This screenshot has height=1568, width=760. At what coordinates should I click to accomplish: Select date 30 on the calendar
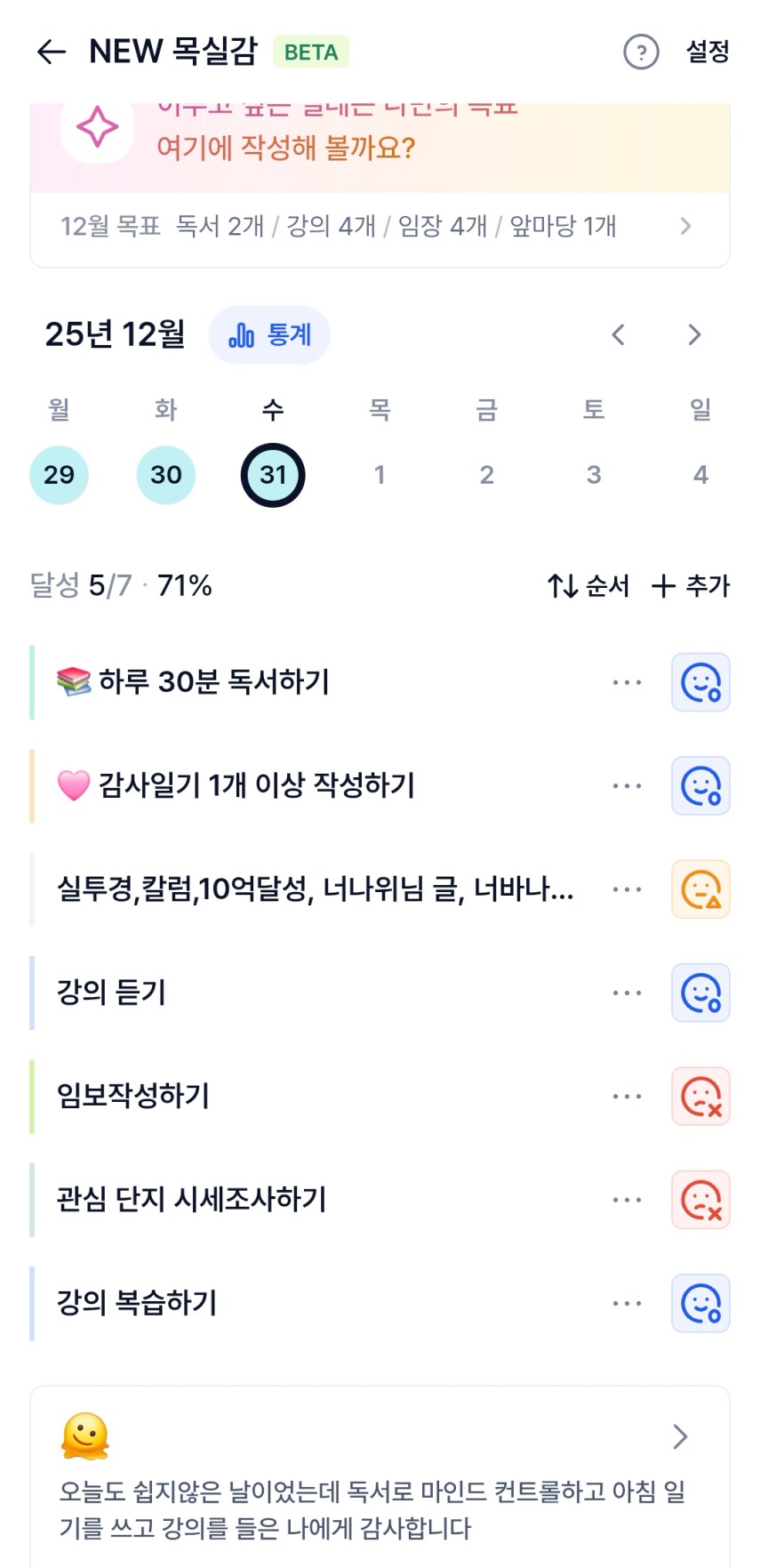click(166, 475)
